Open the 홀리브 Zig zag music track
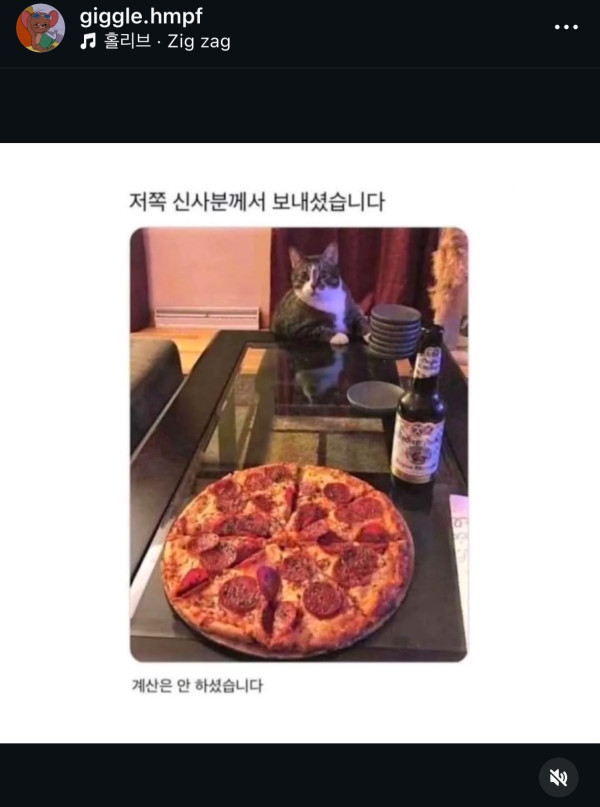 click(157, 42)
